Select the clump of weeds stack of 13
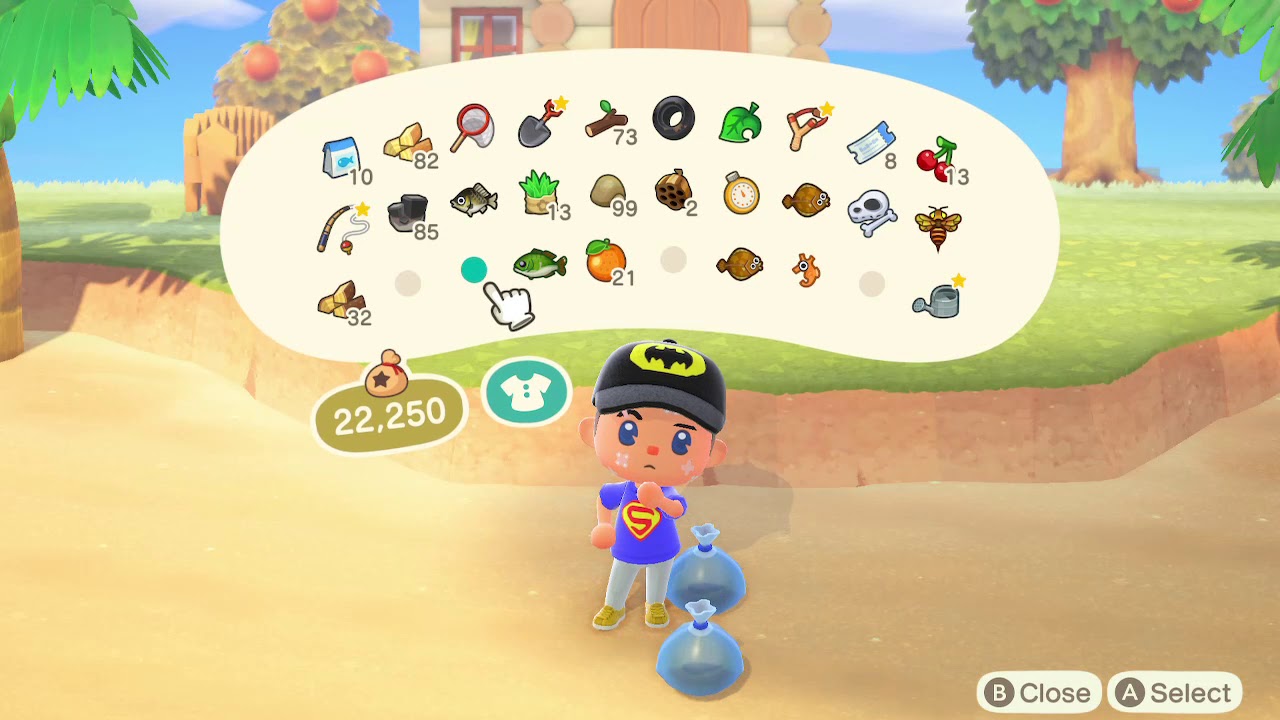Screen dimensions: 1280x720 pos(543,194)
